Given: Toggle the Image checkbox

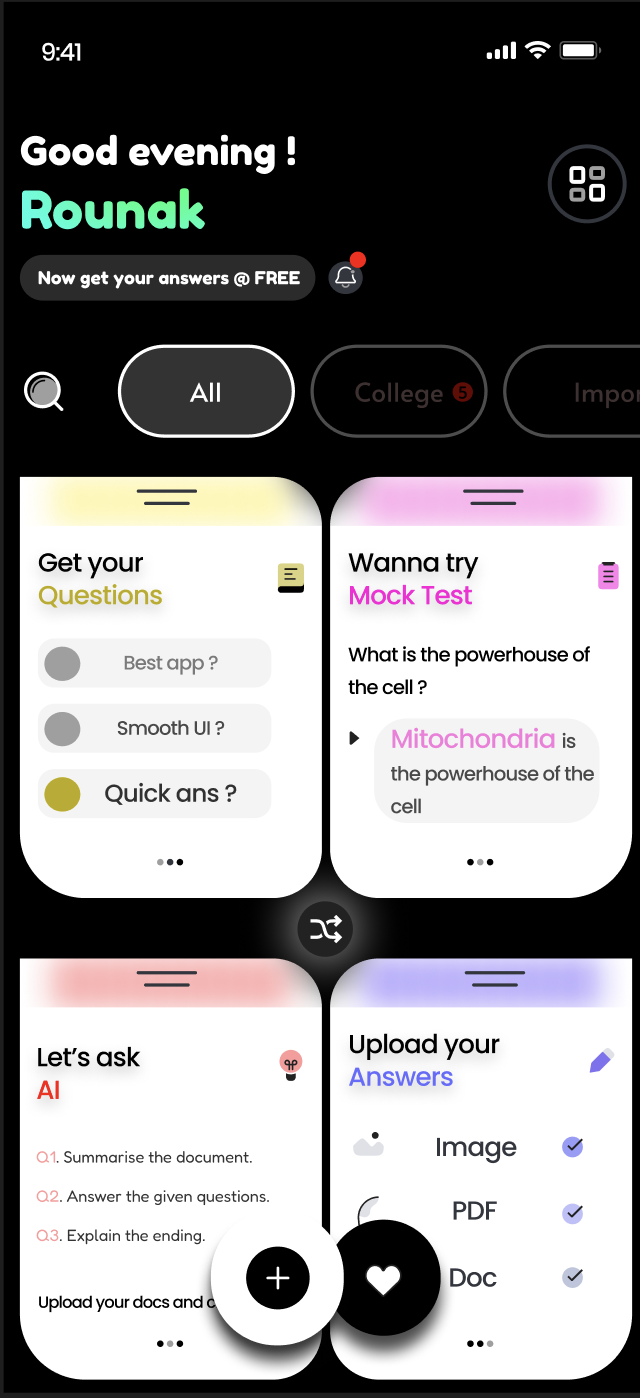Looking at the screenshot, I should pos(573,1147).
